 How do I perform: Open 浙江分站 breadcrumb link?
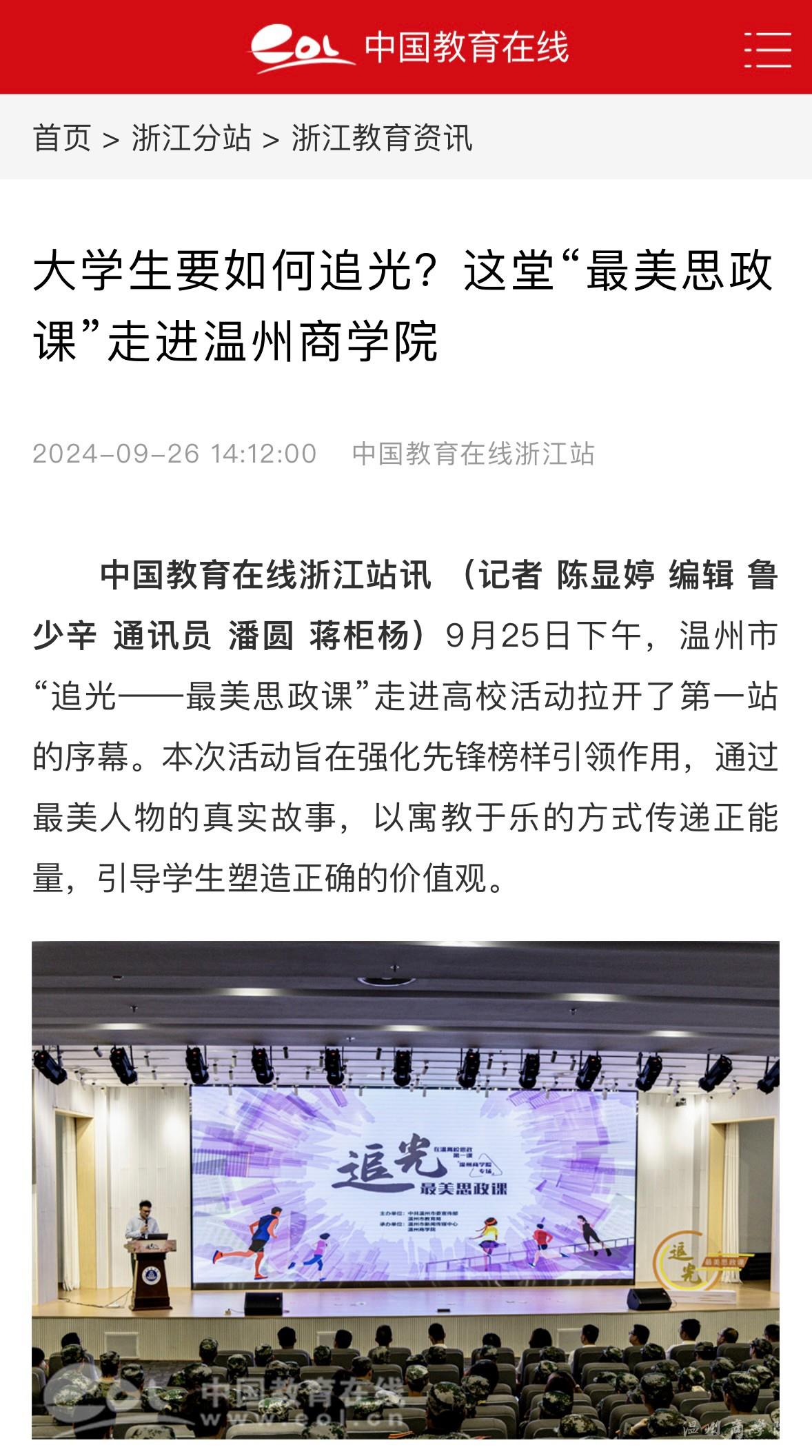191,137
